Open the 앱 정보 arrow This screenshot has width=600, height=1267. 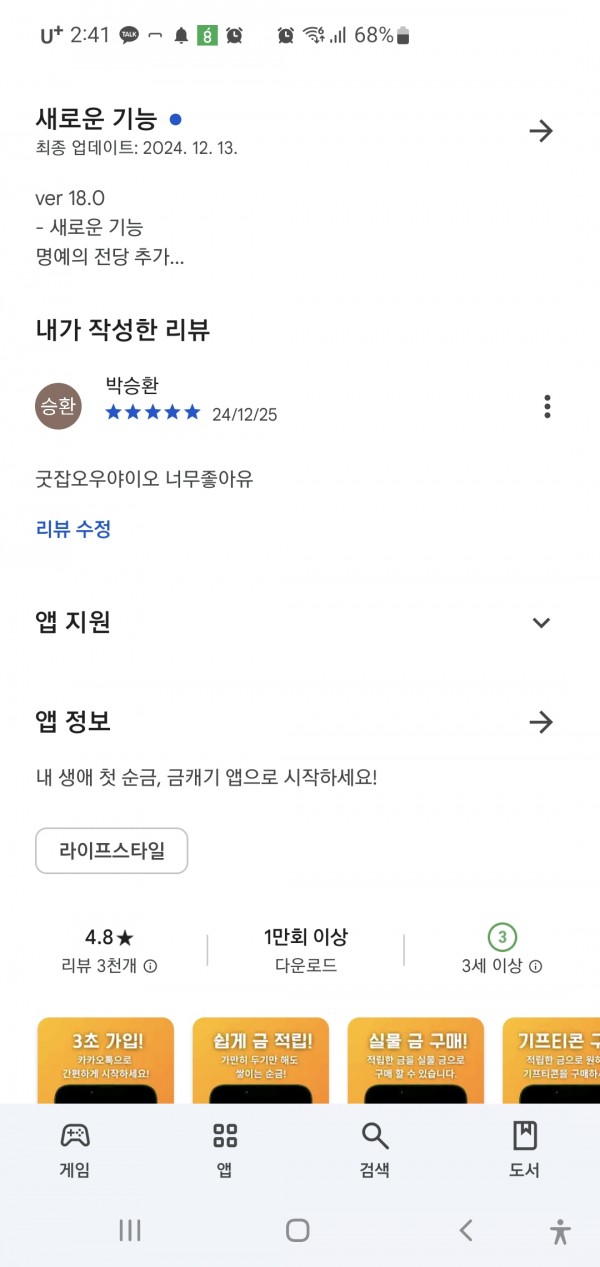[541, 722]
